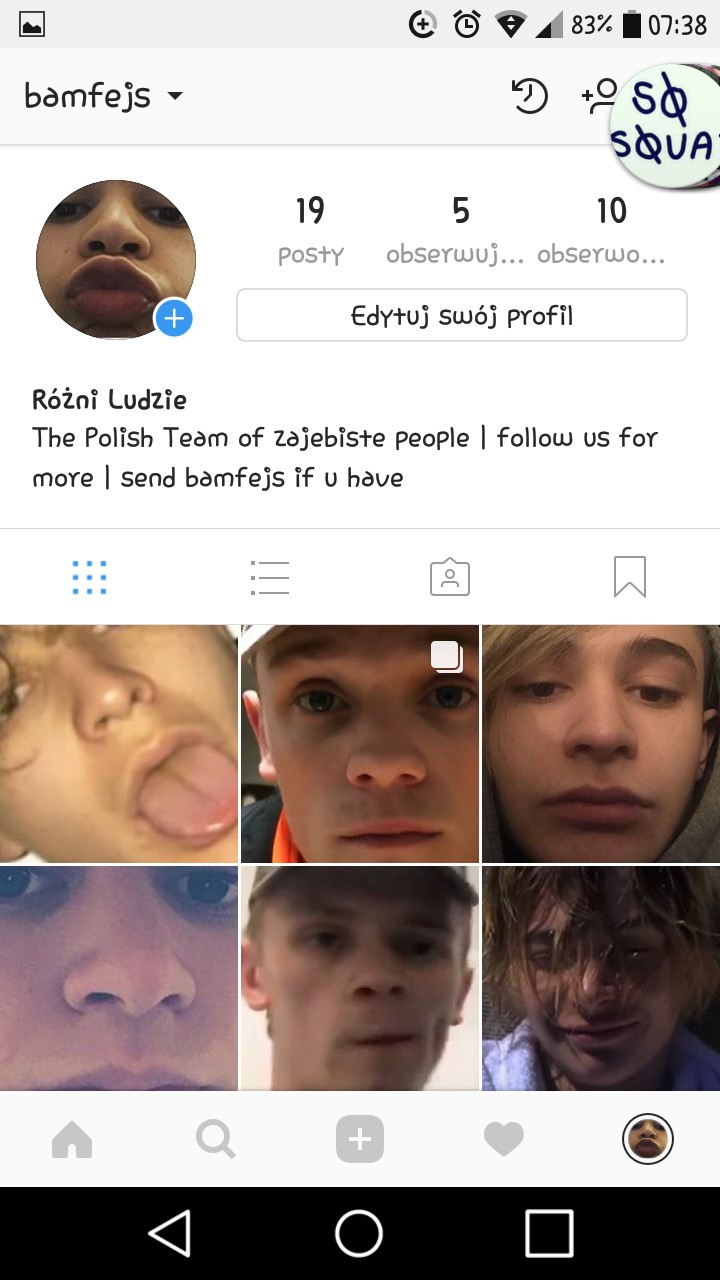Create a new post with the plus button
Image resolution: width=720 pixels, height=1280 pixels.
point(360,1139)
